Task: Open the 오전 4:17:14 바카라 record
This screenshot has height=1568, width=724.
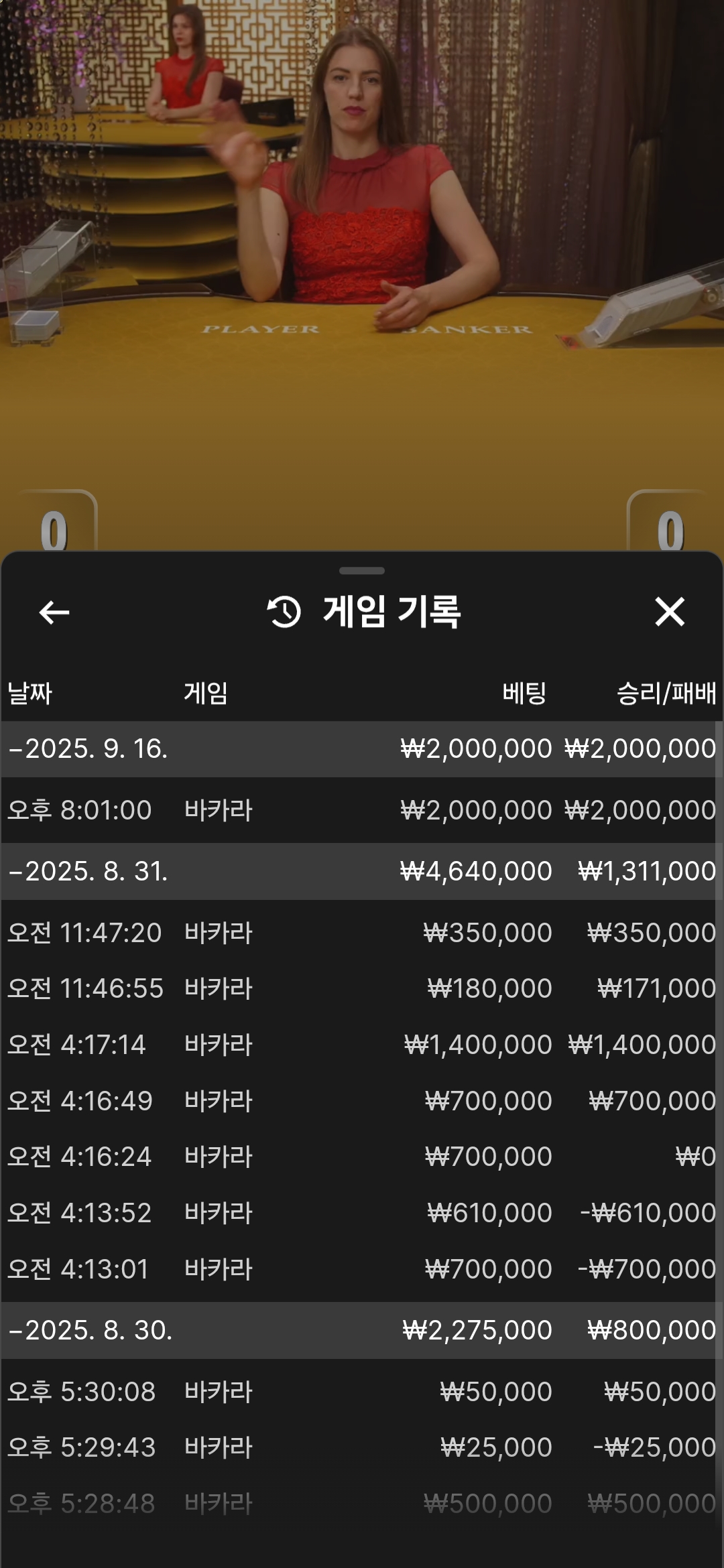Action: [359, 1045]
